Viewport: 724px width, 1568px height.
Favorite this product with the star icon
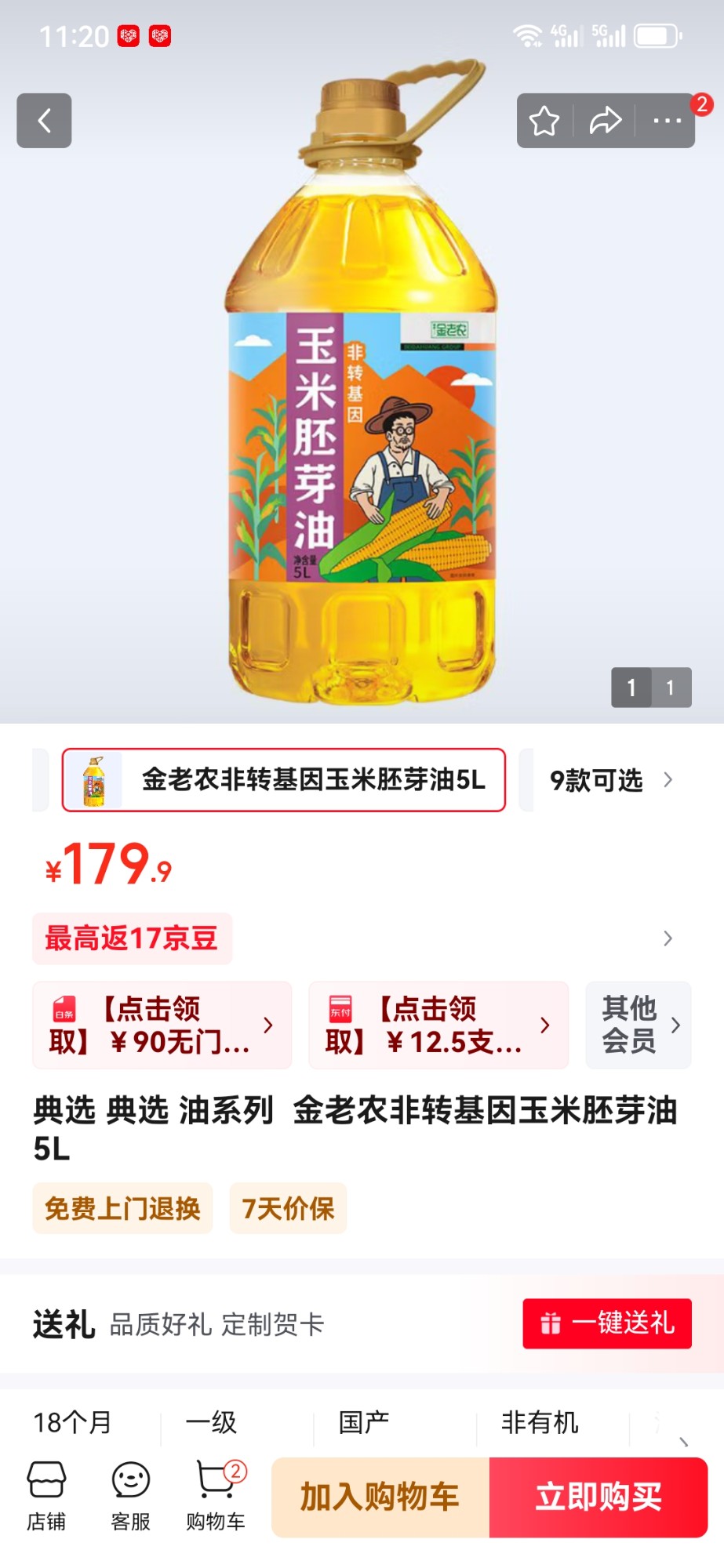click(x=544, y=121)
